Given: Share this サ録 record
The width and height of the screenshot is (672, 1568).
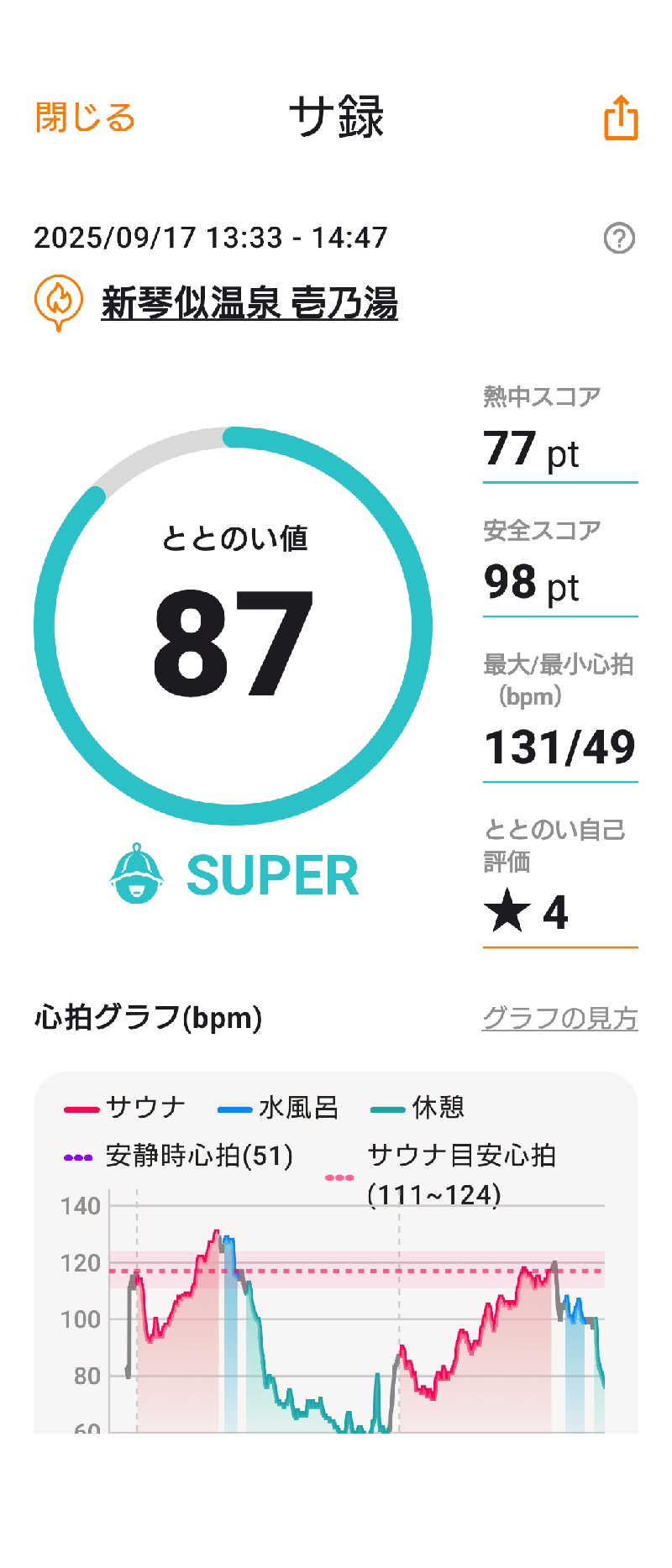Looking at the screenshot, I should click(x=621, y=118).
